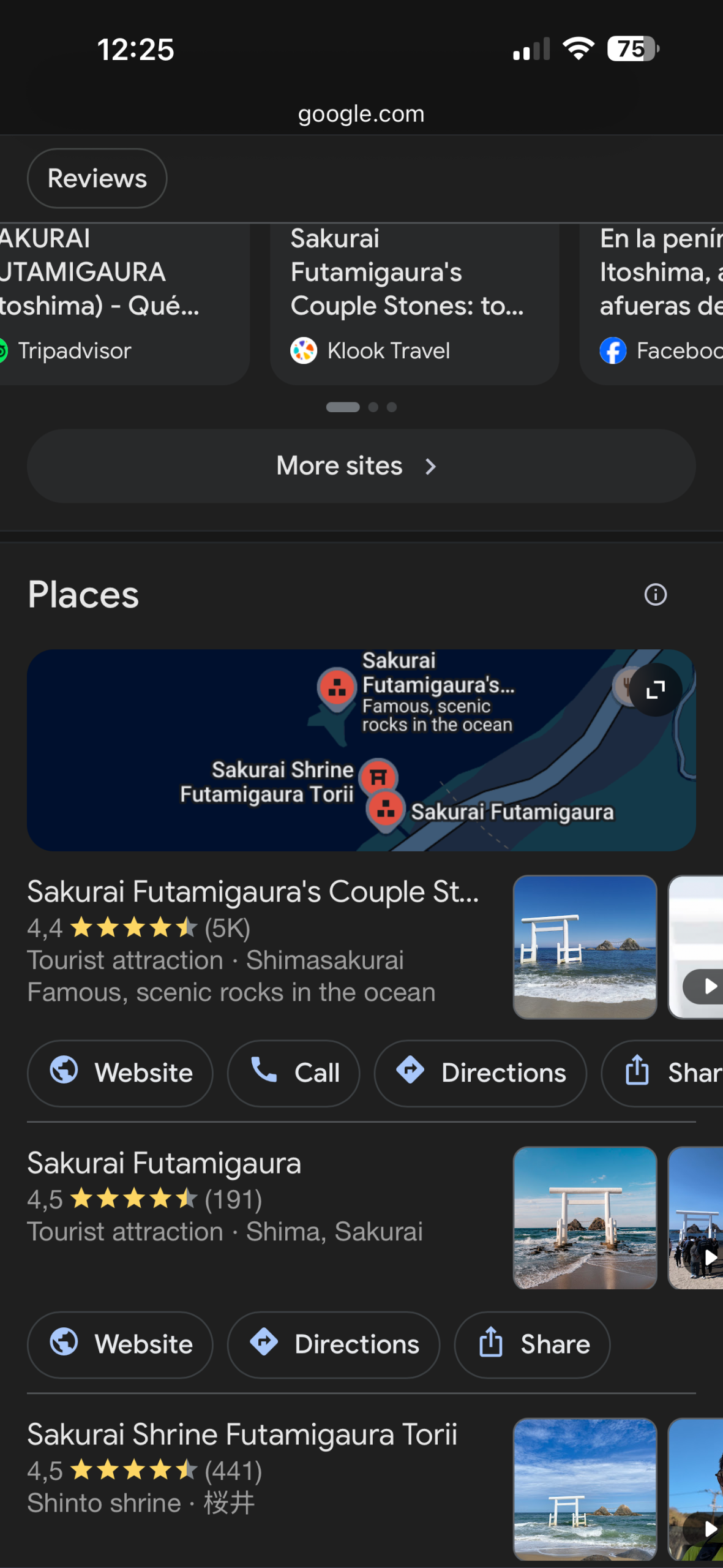723x1568 pixels.
Task: Tap the Sakurai Shrine pin on map
Action: (x=378, y=777)
